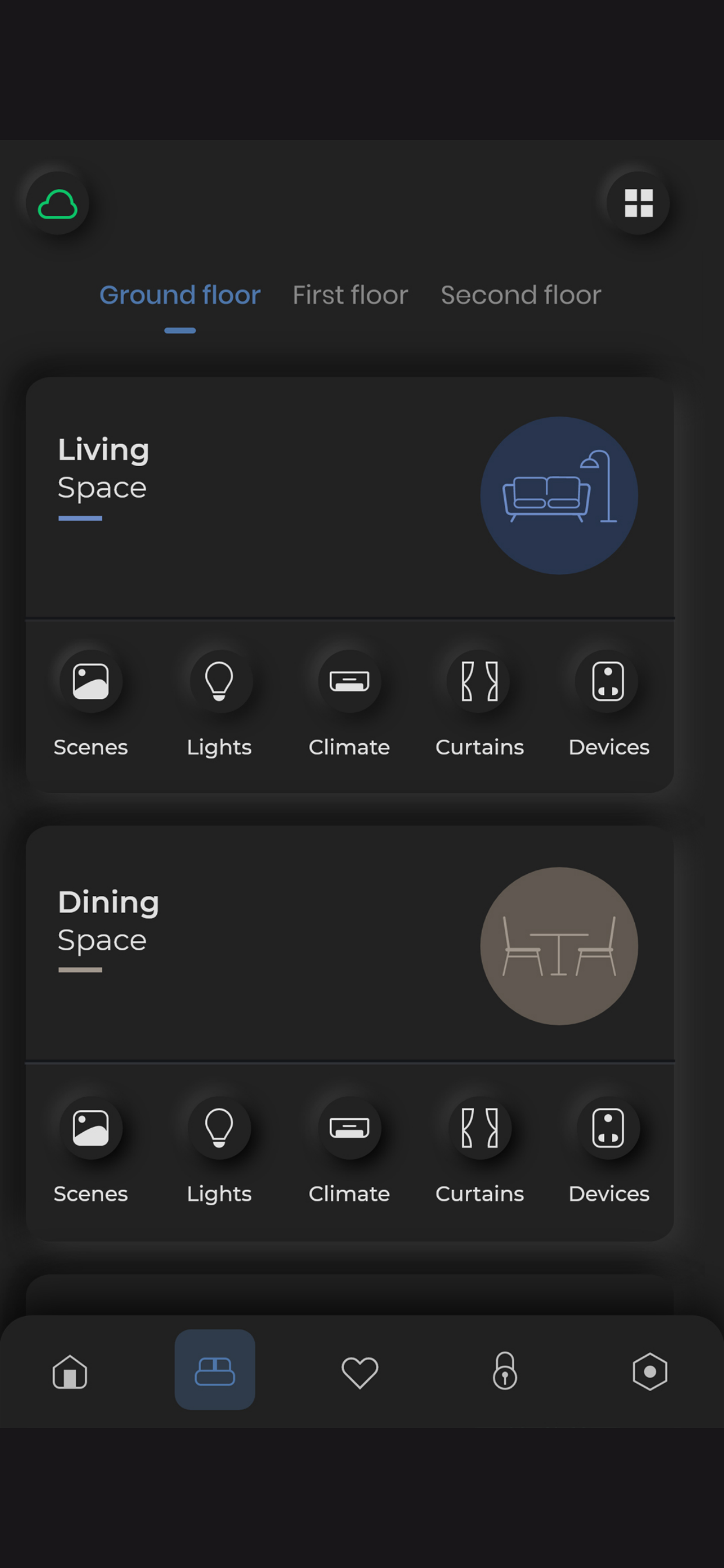Viewport: 724px width, 1568px height.
Task: Go to the home tab
Action: point(69,1371)
